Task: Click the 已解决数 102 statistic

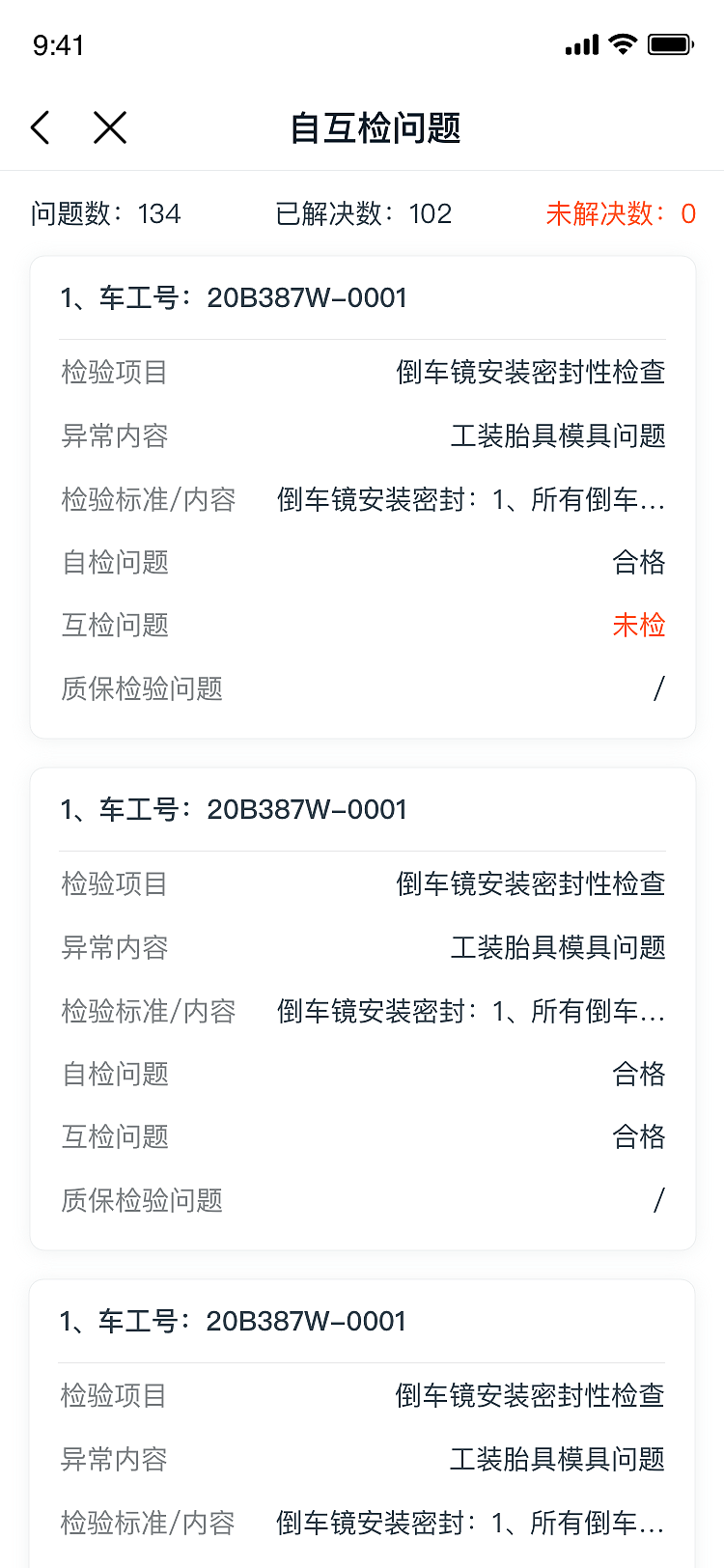Action: (364, 213)
